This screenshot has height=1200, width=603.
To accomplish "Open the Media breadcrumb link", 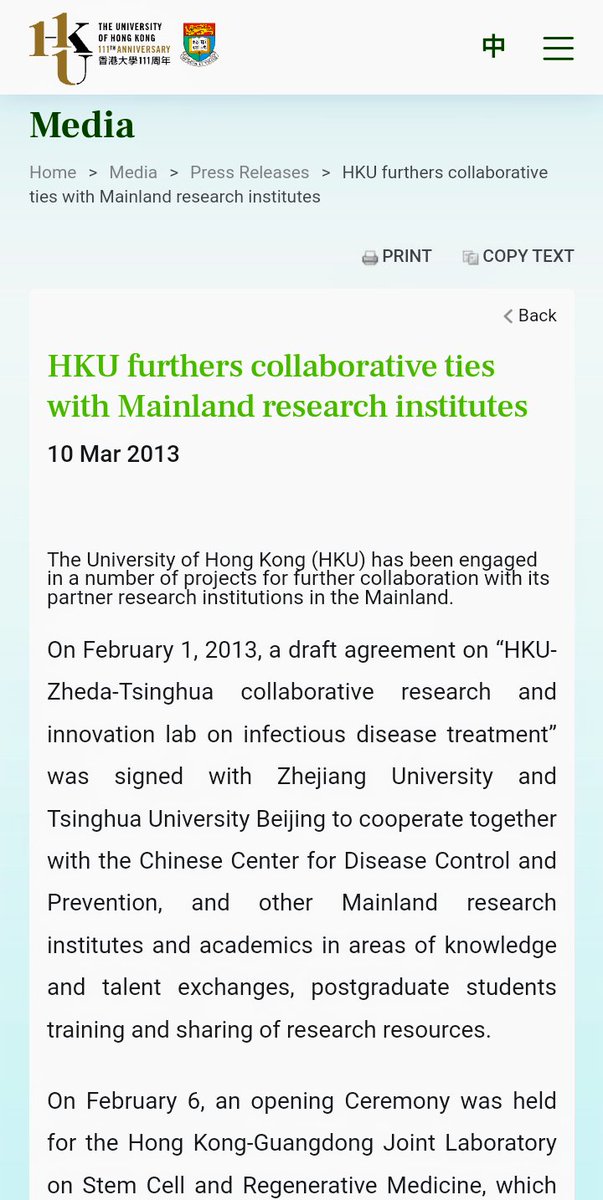I will [x=133, y=172].
